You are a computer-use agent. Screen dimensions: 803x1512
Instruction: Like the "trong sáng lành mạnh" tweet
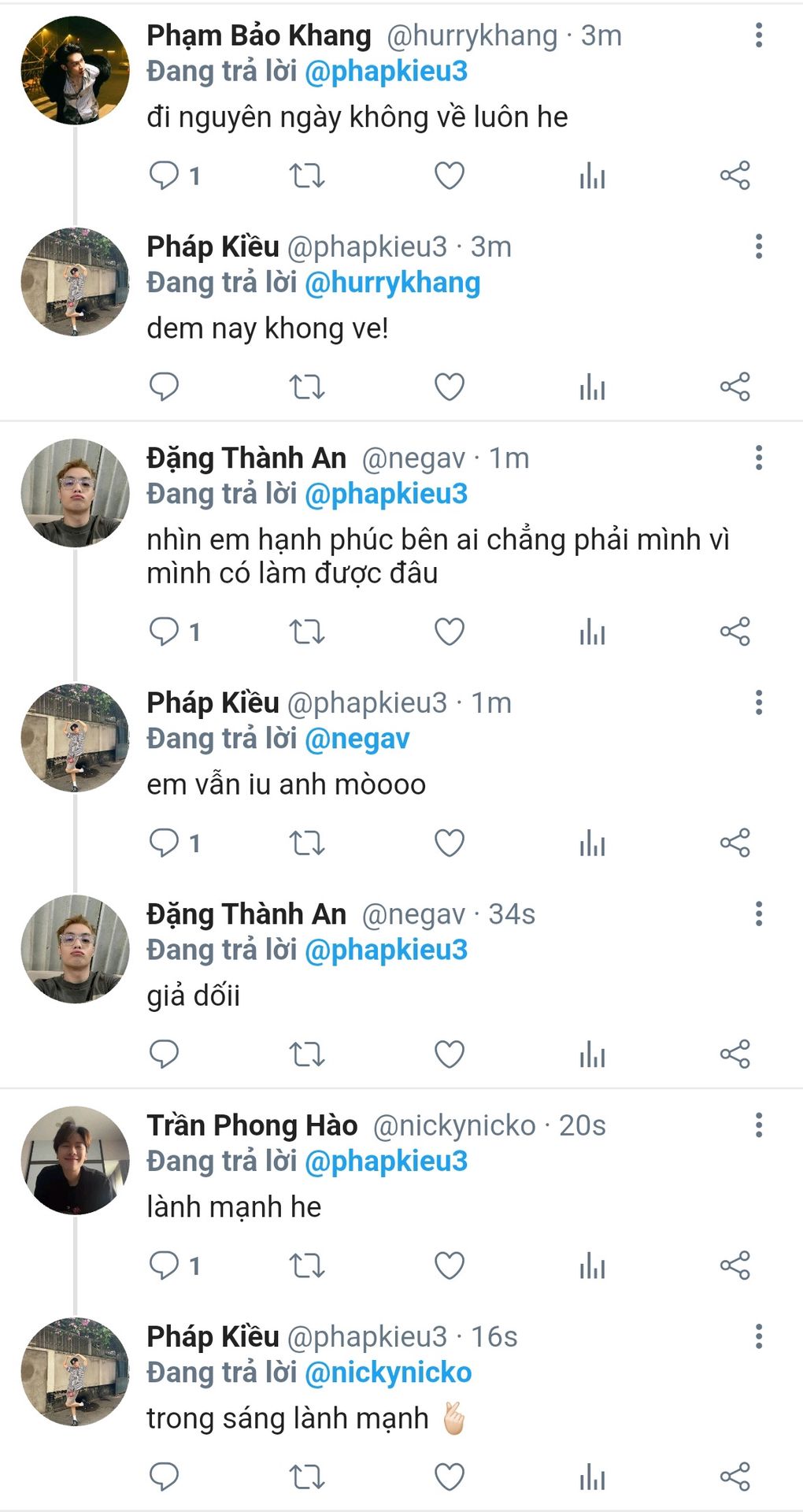[450, 1477]
